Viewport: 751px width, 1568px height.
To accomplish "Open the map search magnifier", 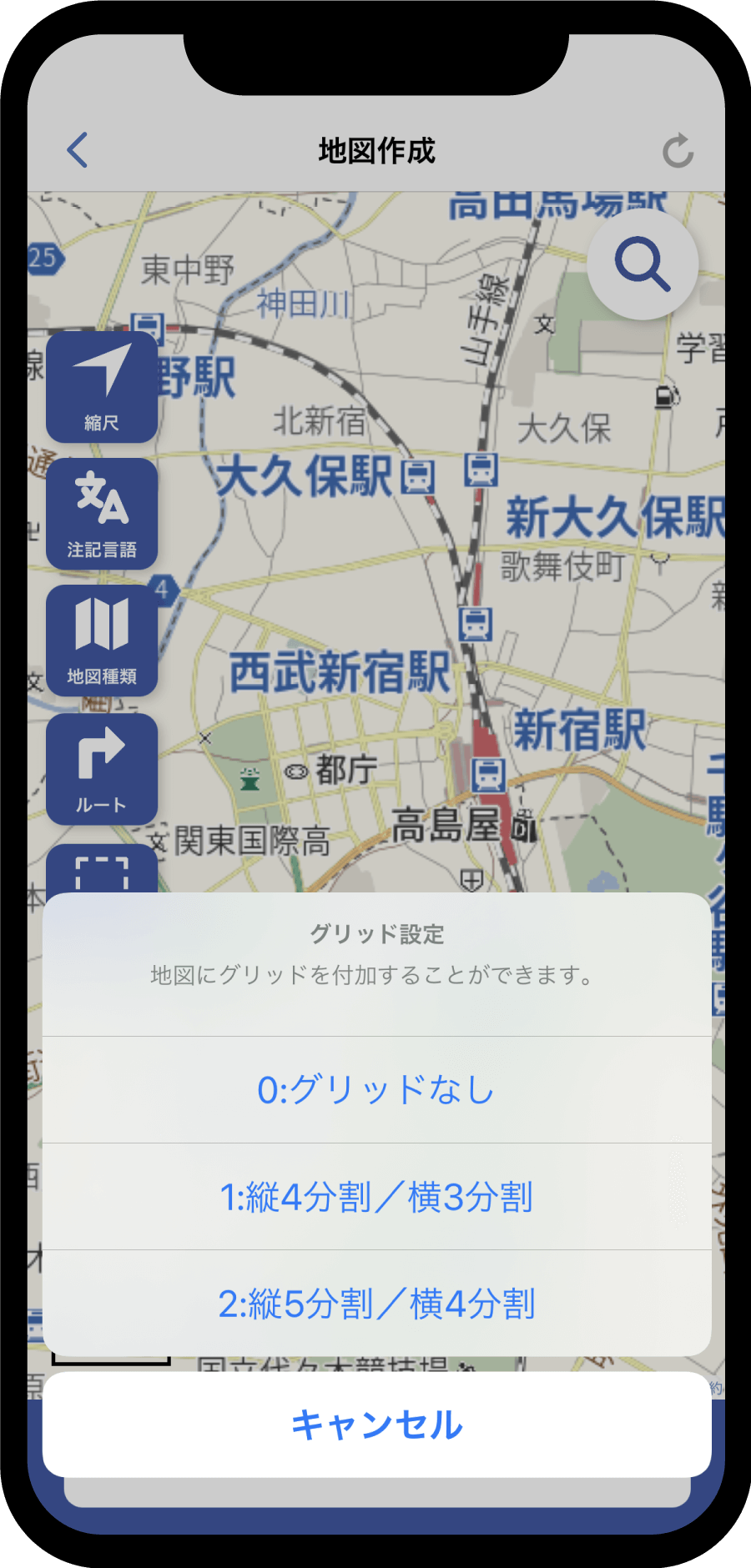I will 642,264.
